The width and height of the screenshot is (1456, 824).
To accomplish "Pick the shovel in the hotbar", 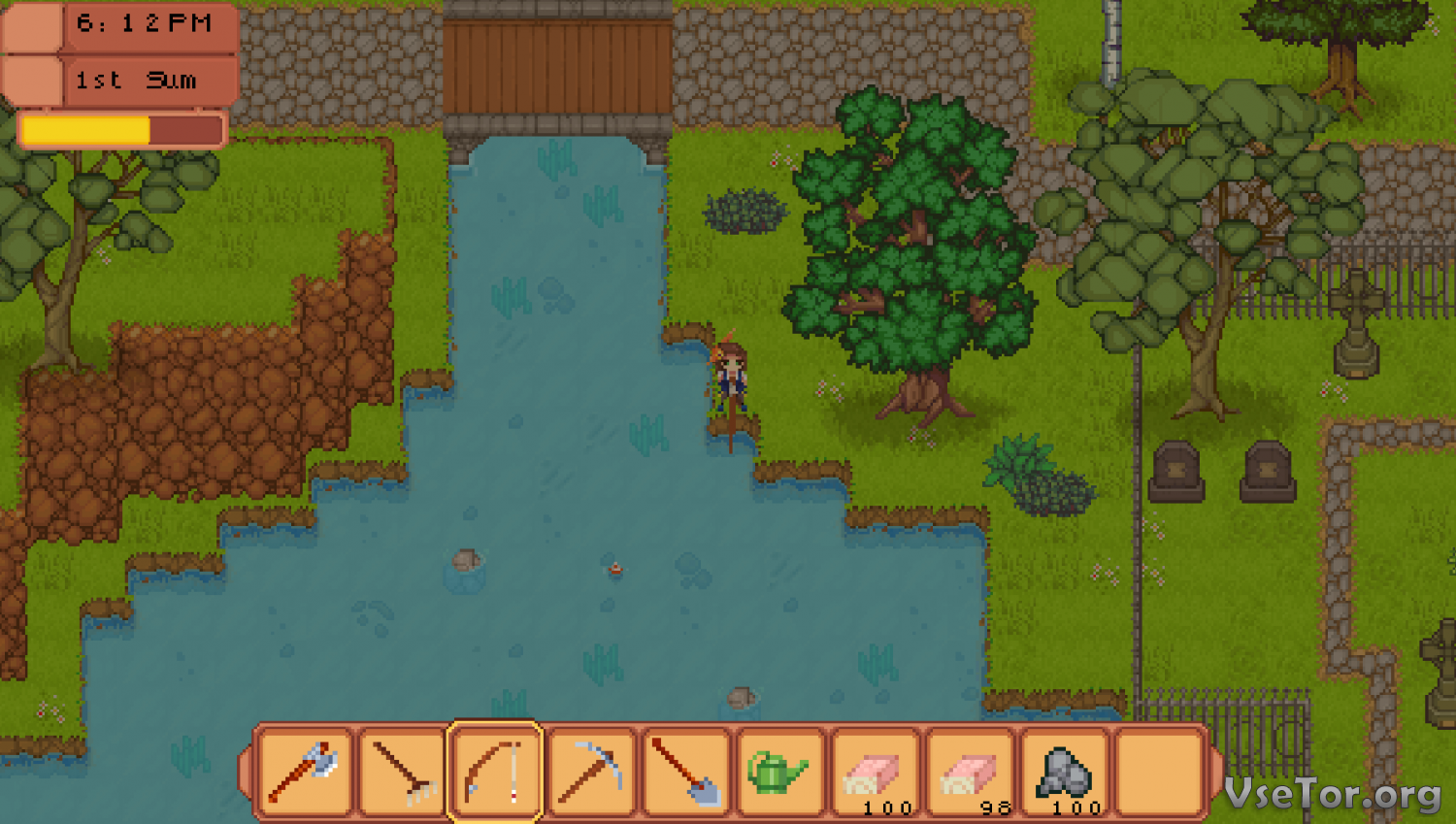I will (685, 773).
